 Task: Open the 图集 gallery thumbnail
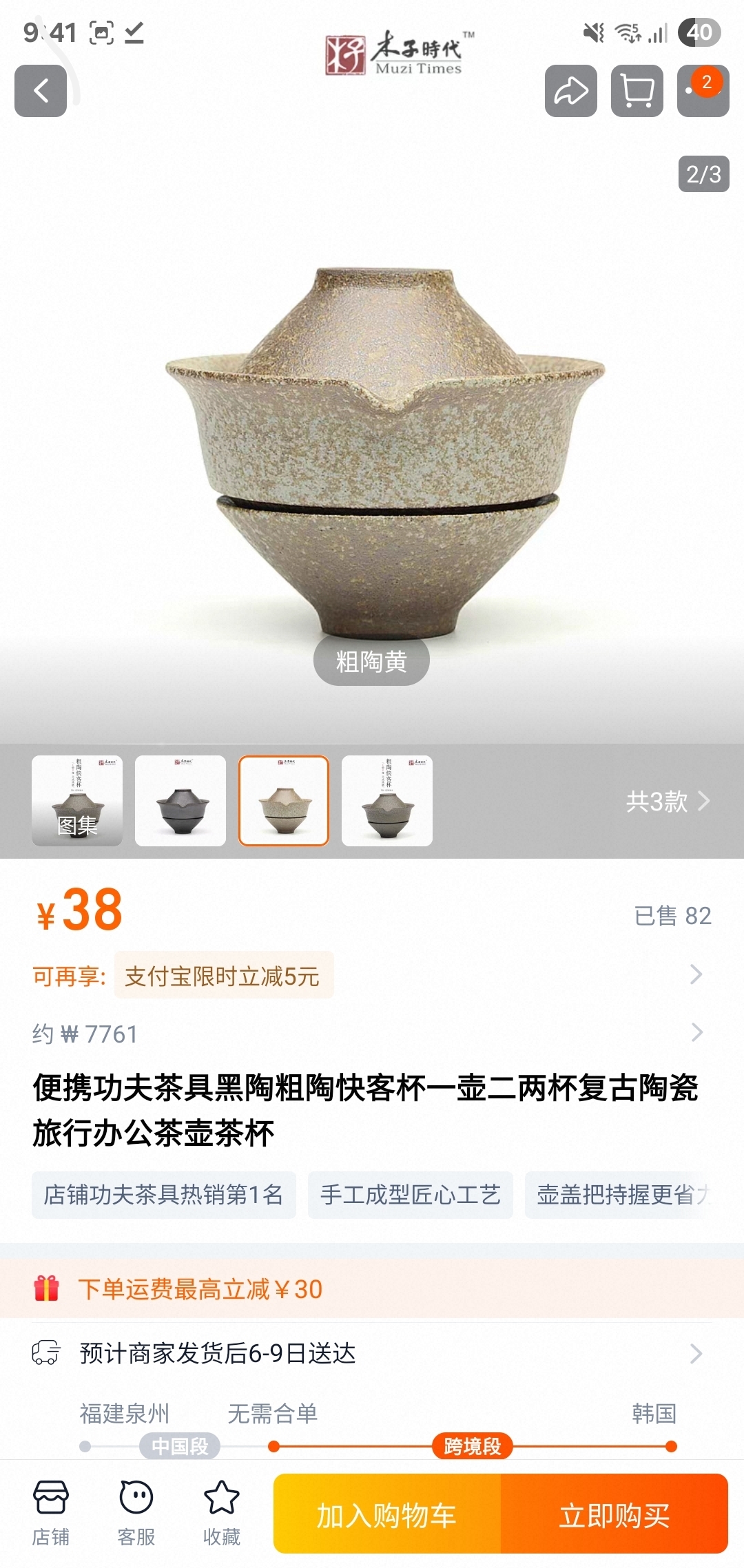tap(77, 801)
